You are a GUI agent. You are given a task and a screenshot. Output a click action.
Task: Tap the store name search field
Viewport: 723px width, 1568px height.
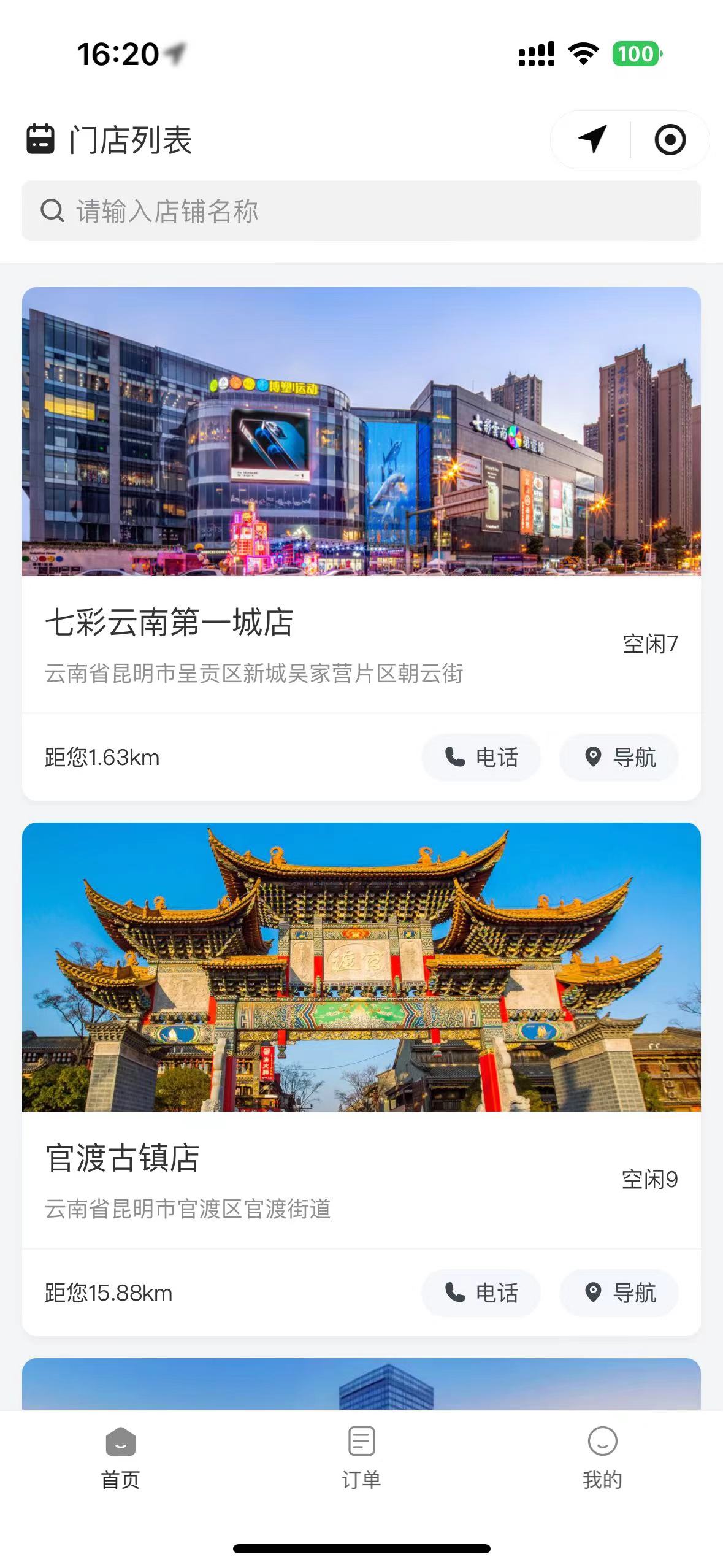[361, 211]
